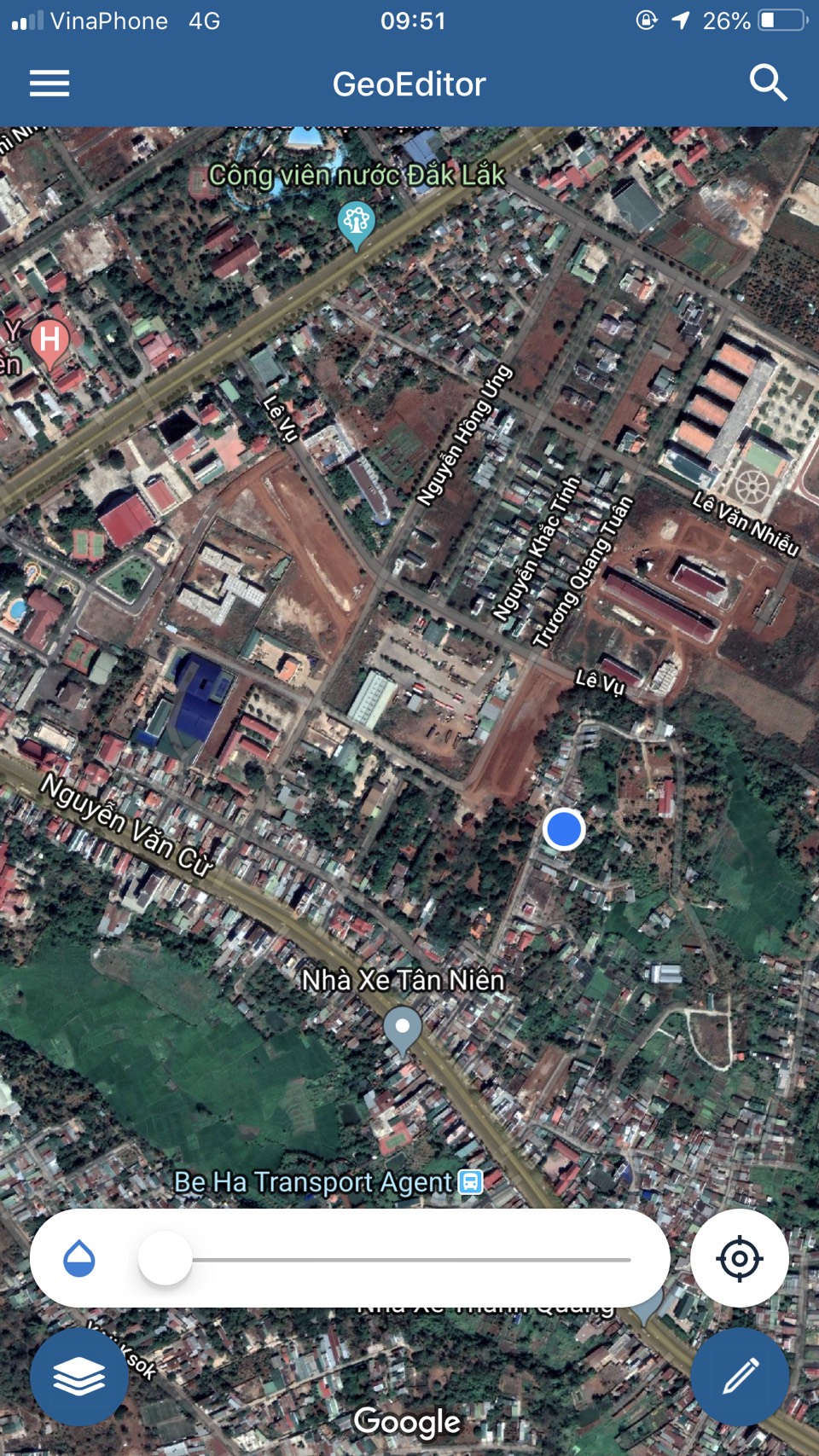Center map on my location

tap(739, 1258)
